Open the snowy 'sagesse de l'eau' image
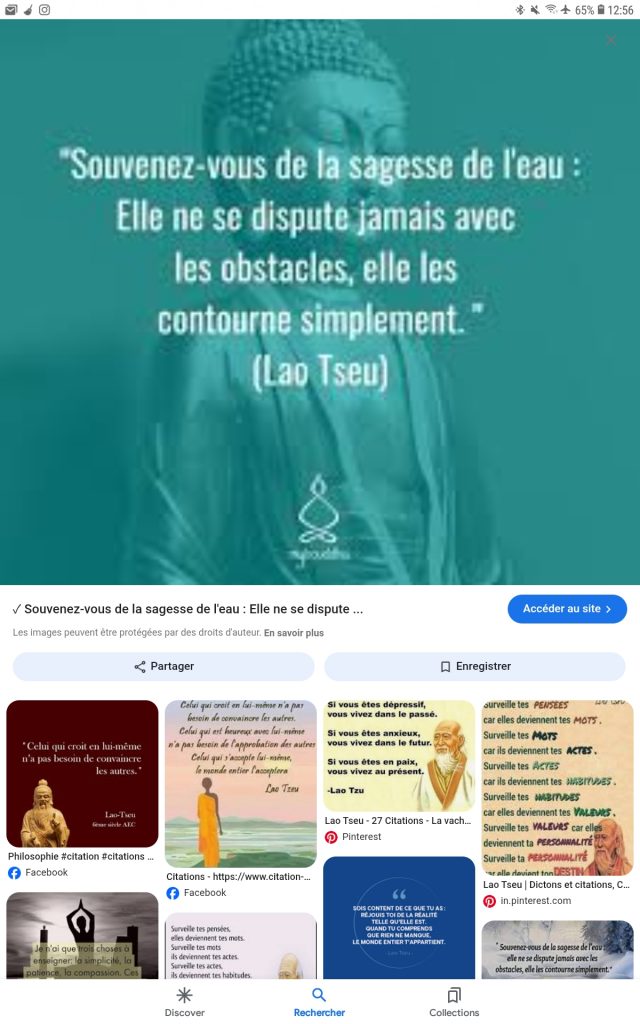Screen dimensions: 640x1024 557,949
